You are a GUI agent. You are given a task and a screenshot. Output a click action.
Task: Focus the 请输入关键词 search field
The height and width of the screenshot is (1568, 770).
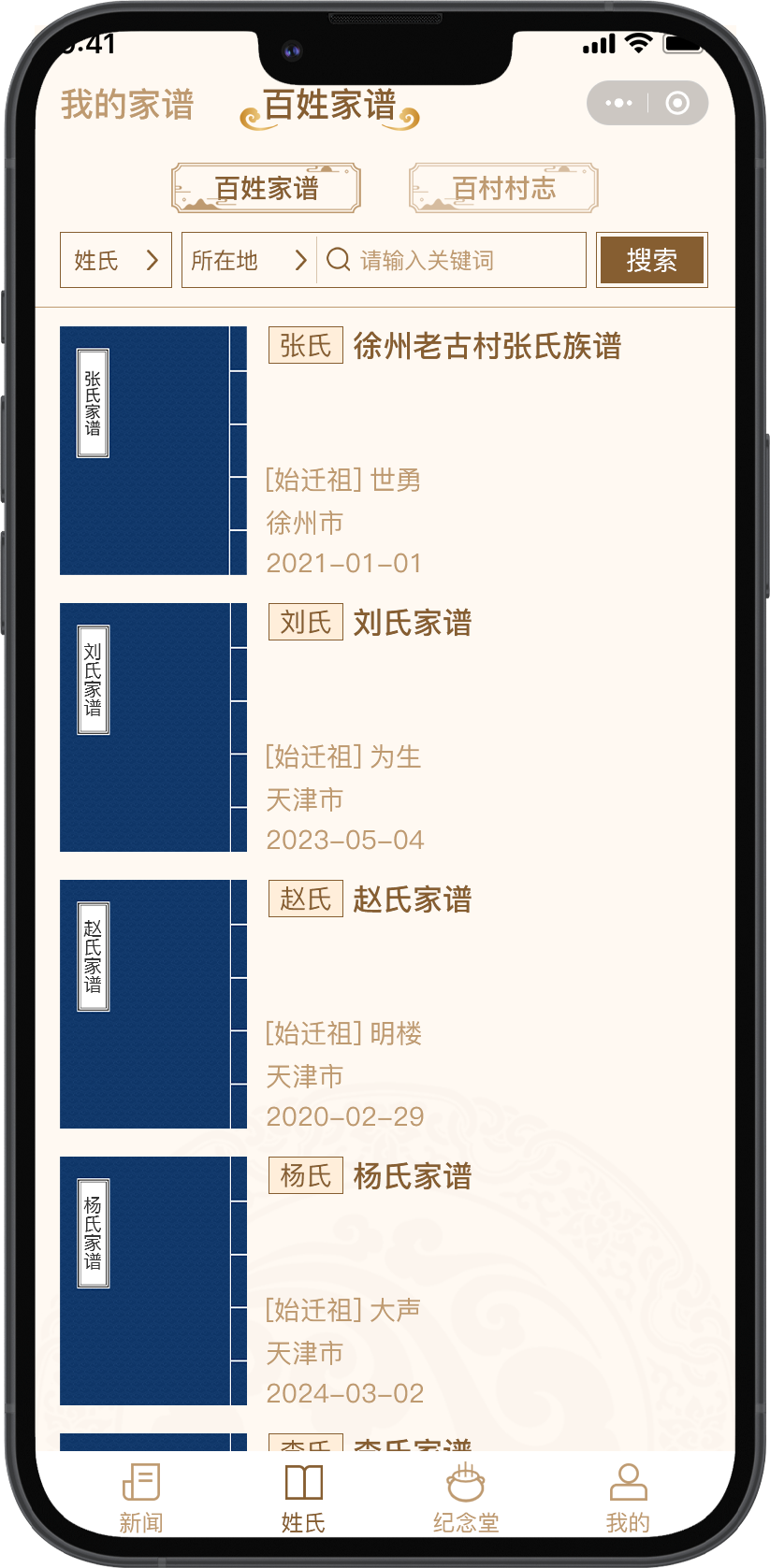[452, 260]
